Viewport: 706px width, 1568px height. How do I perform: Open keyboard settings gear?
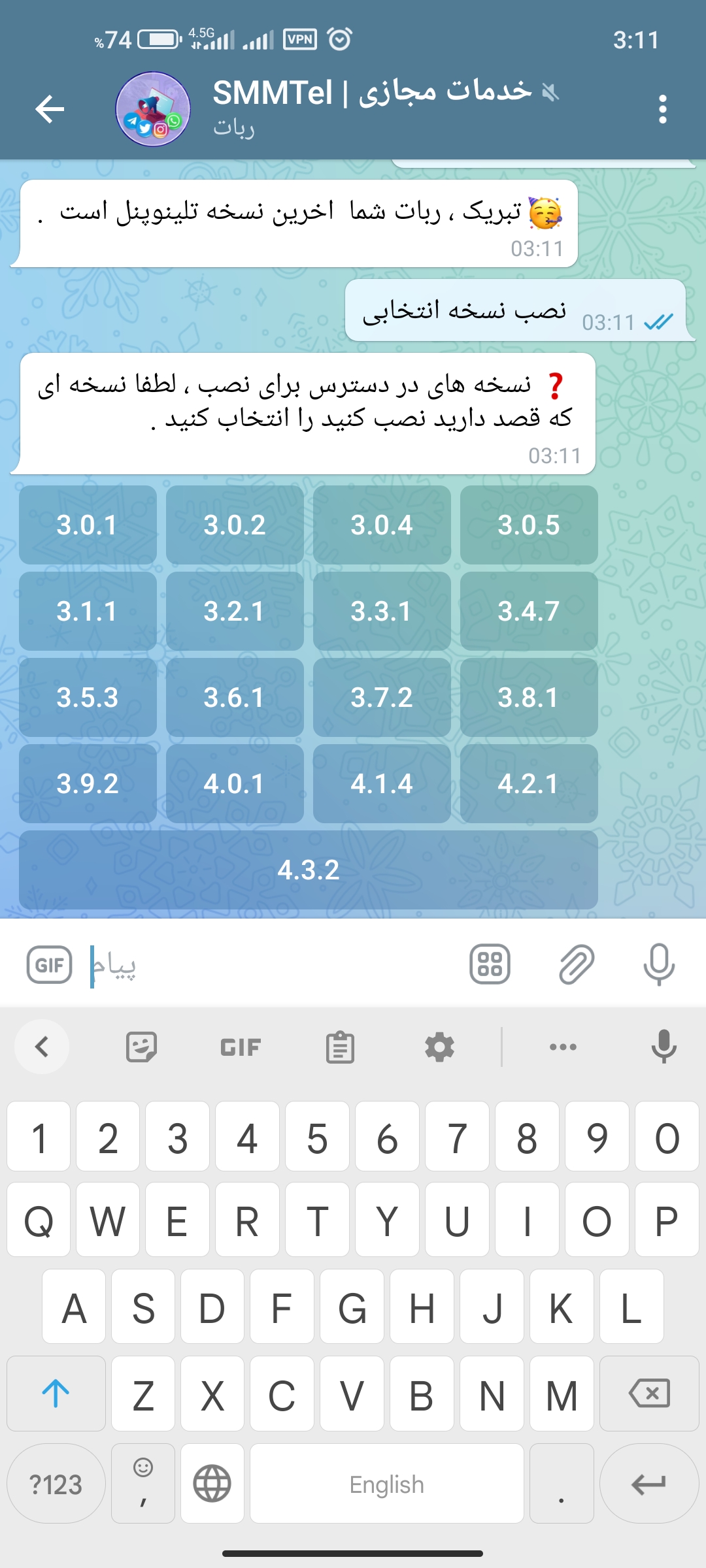pyautogui.click(x=439, y=1047)
